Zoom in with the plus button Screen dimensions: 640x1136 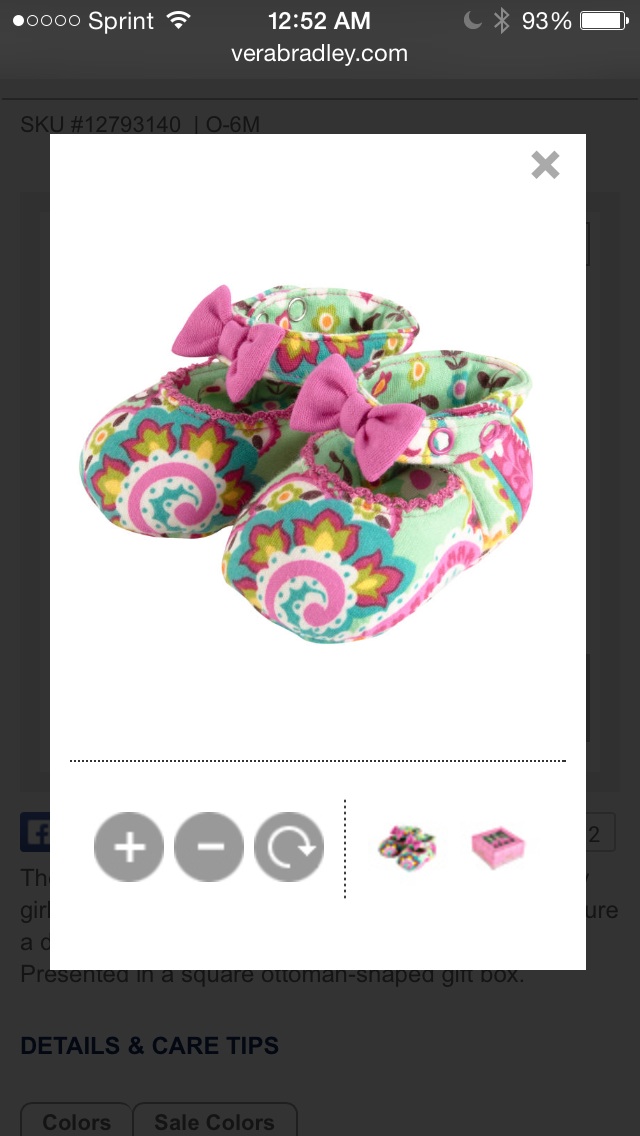click(x=129, y=847)
